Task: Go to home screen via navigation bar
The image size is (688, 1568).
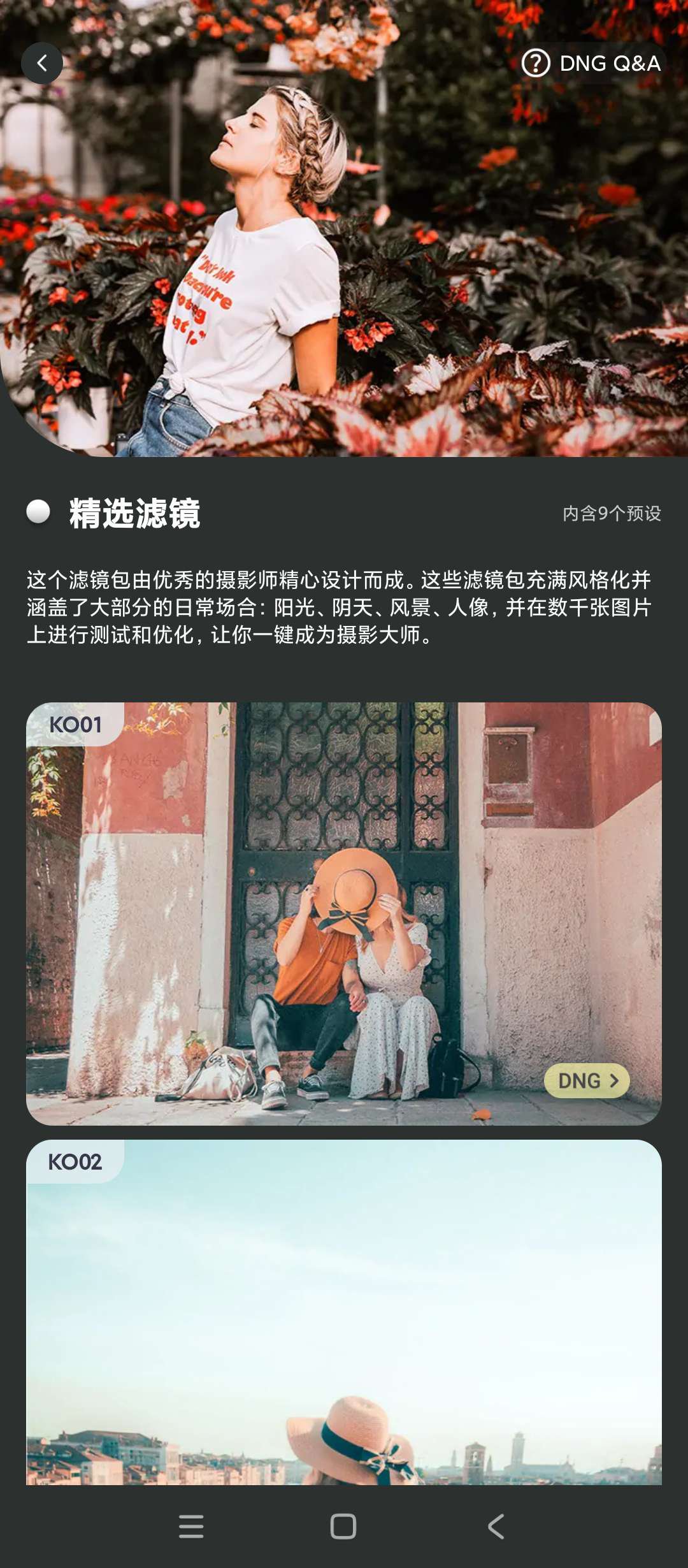Action: pyautogui.click(x=343, y=1527)
